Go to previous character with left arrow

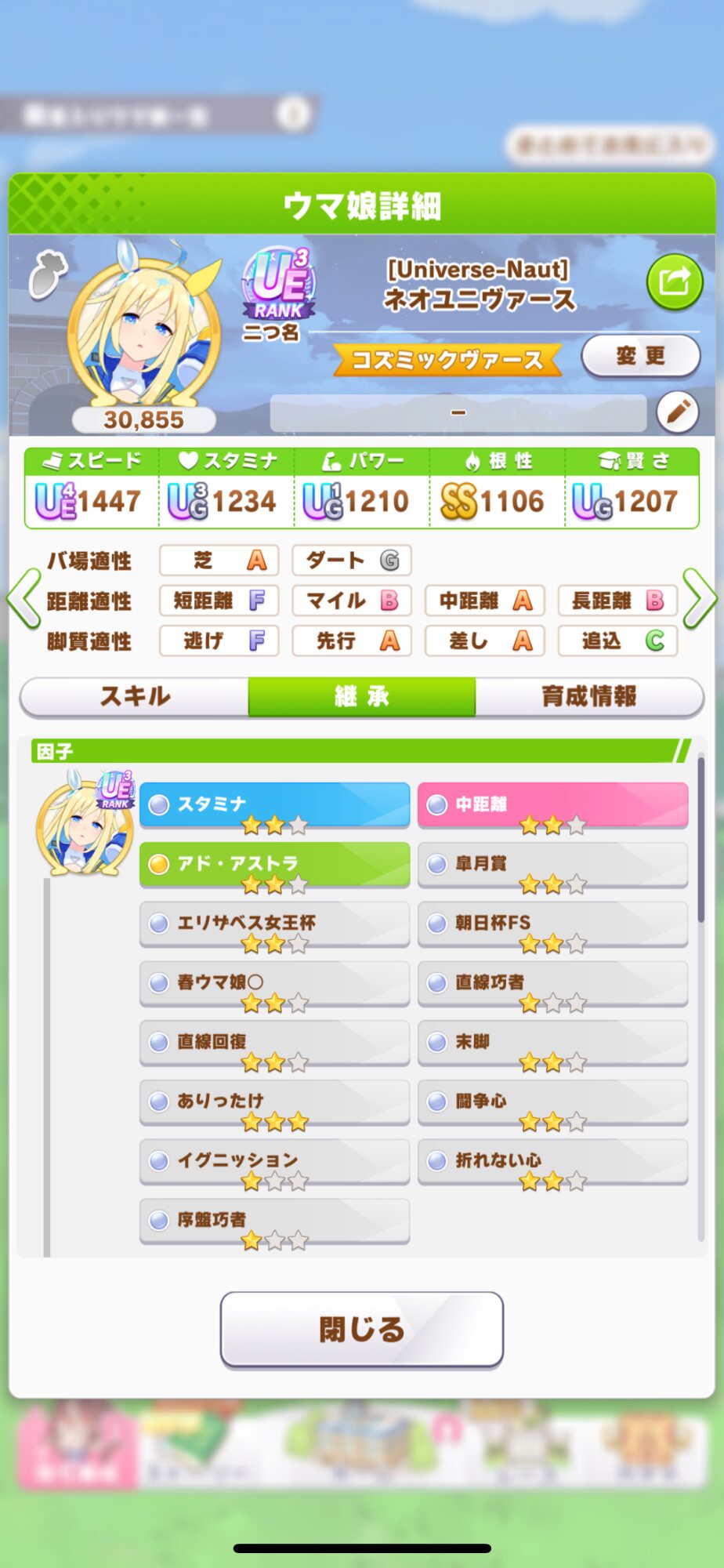[24, 600]
